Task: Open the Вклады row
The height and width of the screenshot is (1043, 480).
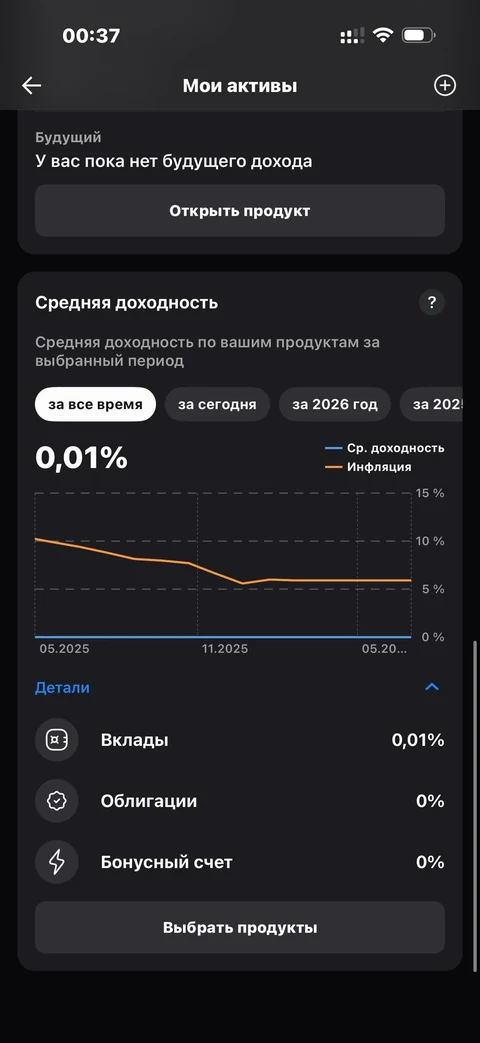Action: click(x=239, y=740)
